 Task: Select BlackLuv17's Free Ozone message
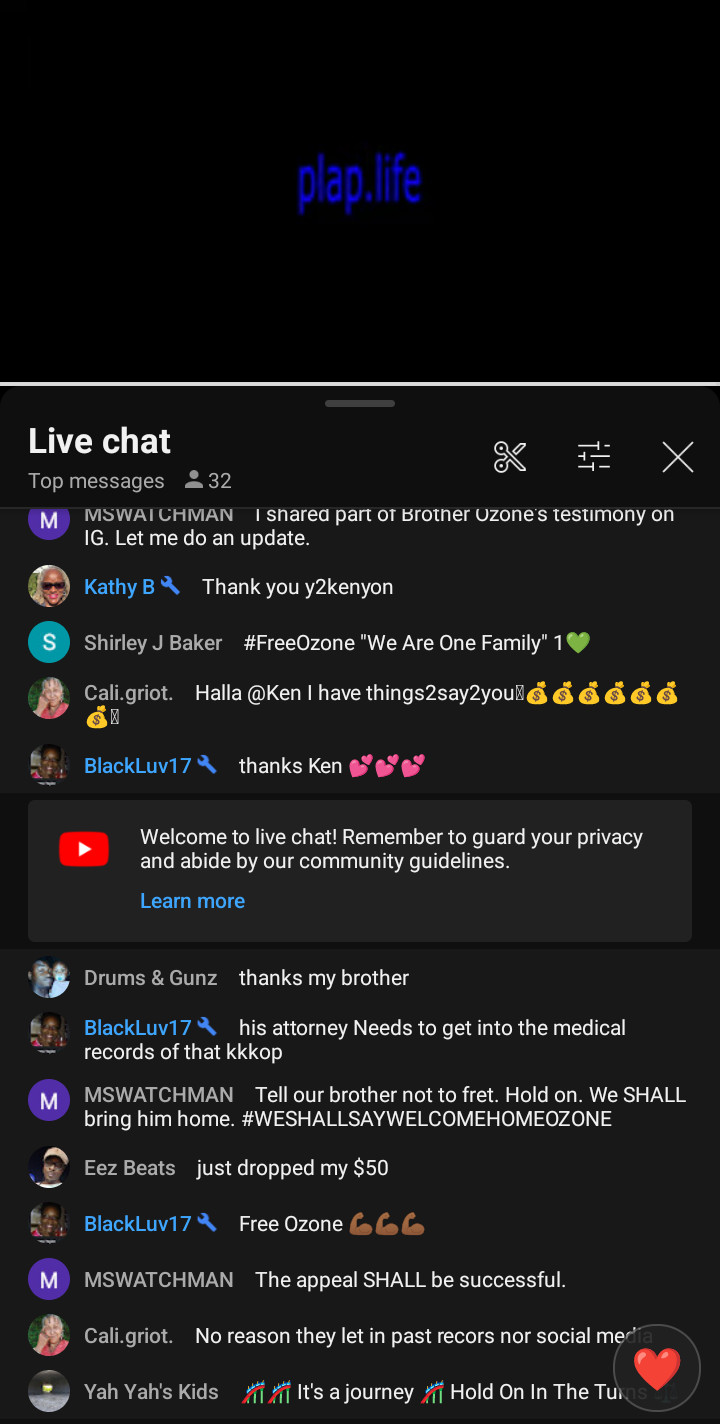(x=330, y=1224)
